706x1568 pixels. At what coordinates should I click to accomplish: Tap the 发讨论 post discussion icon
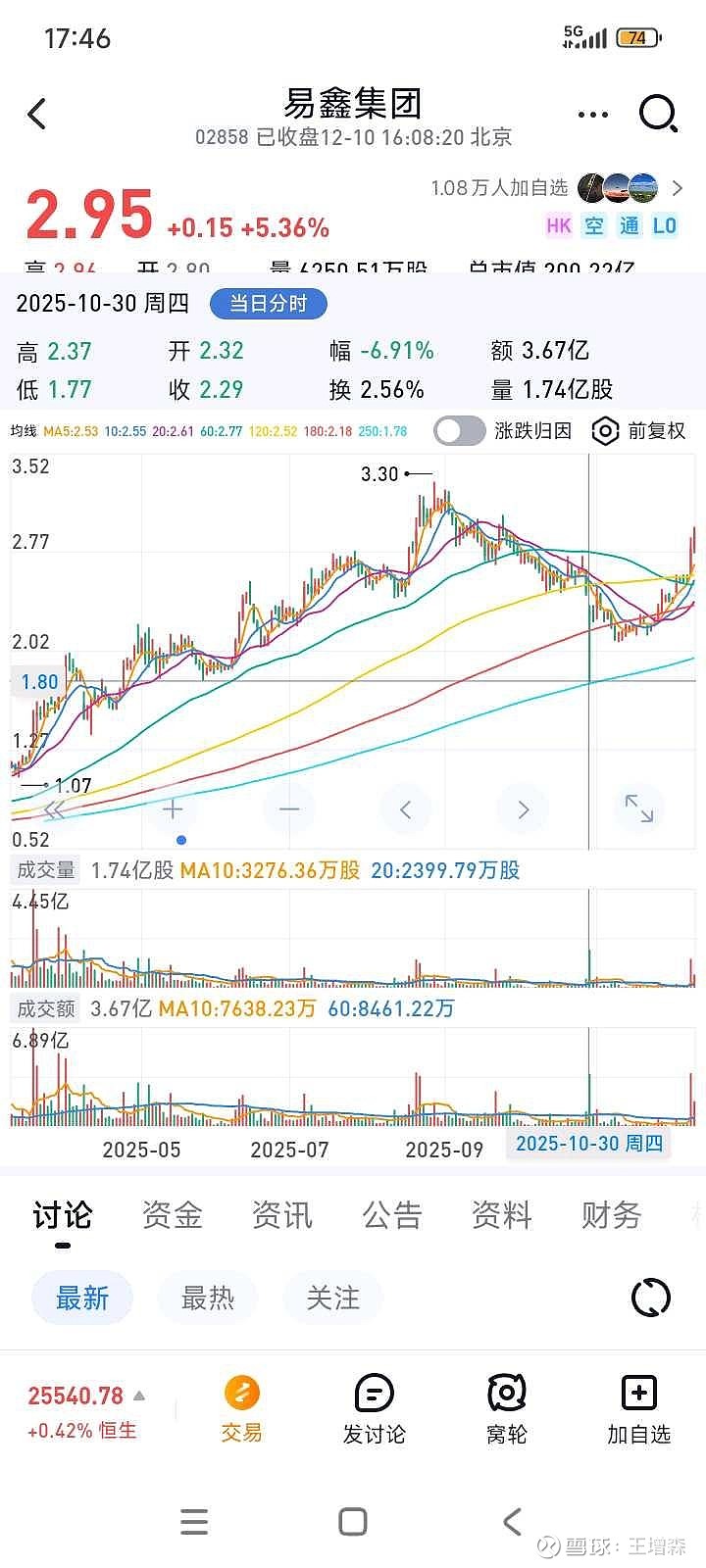[374, 1406]
